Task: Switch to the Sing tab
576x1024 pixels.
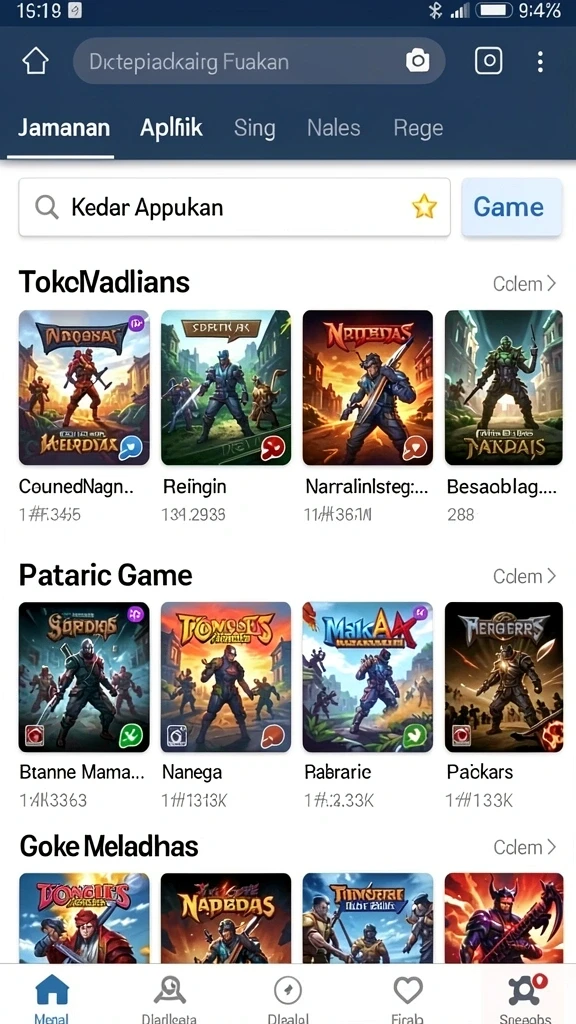Action: coord(254,128)
